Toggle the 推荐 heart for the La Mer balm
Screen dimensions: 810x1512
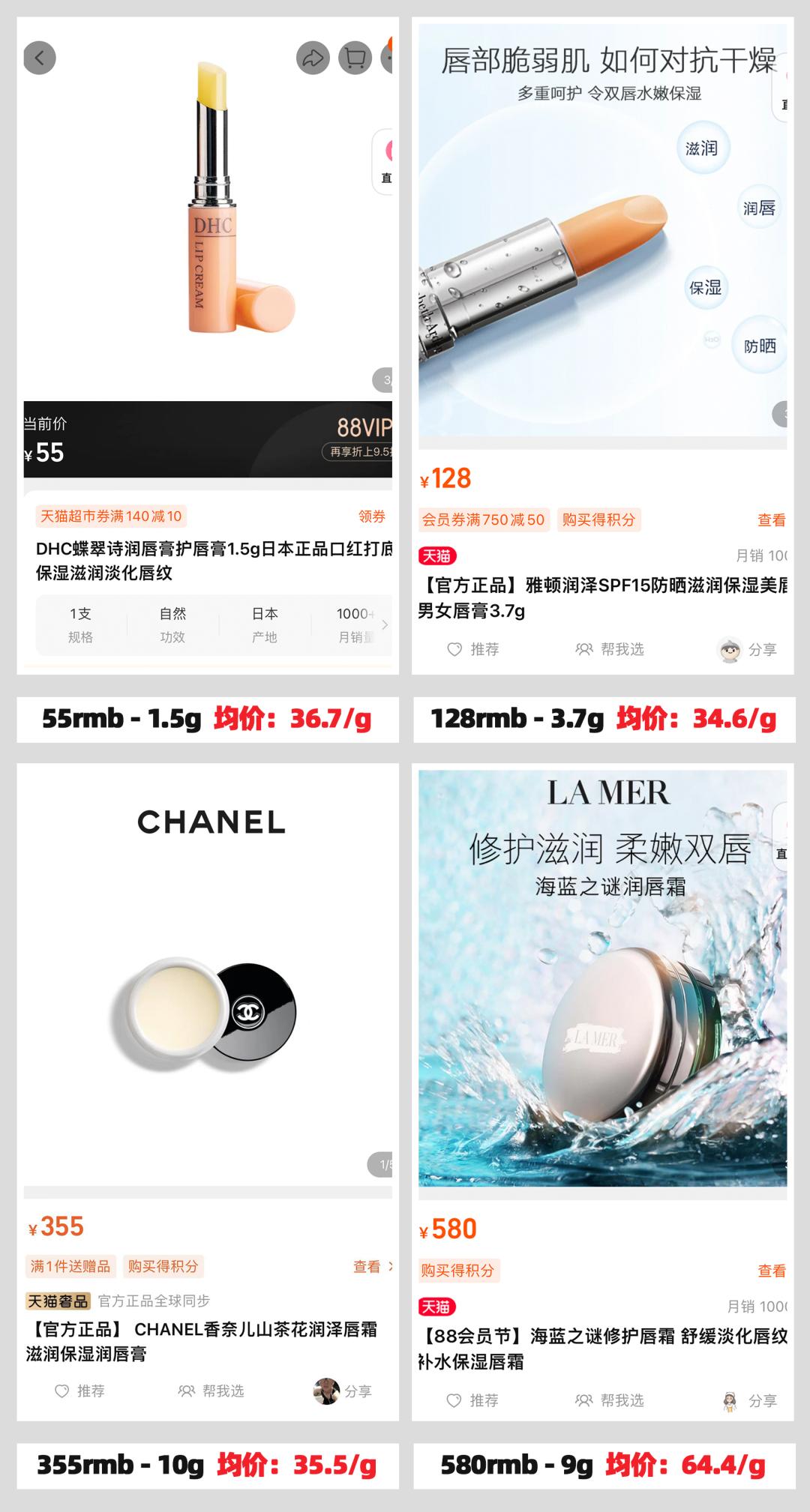point(453,1400)
